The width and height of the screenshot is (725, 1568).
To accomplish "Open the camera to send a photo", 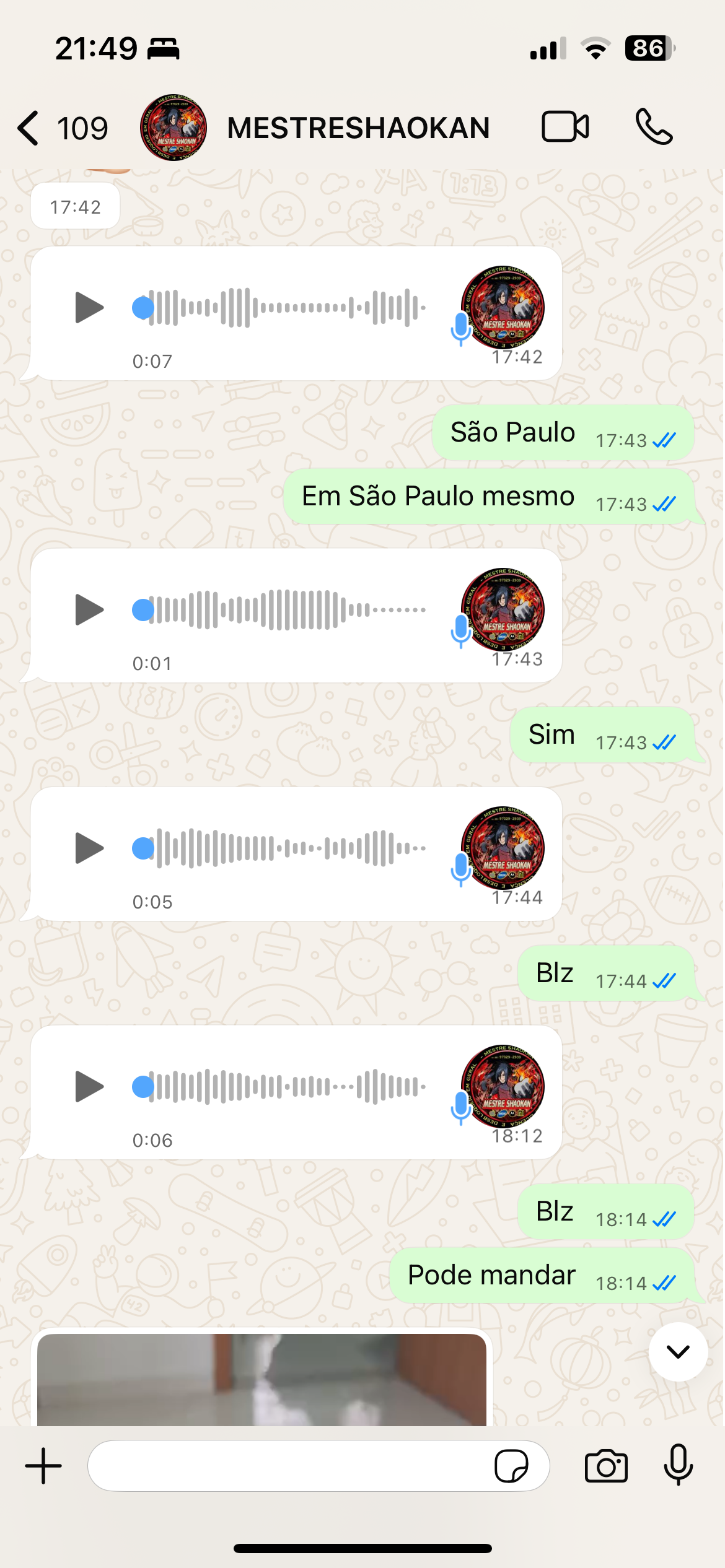I will [606, 1466].
